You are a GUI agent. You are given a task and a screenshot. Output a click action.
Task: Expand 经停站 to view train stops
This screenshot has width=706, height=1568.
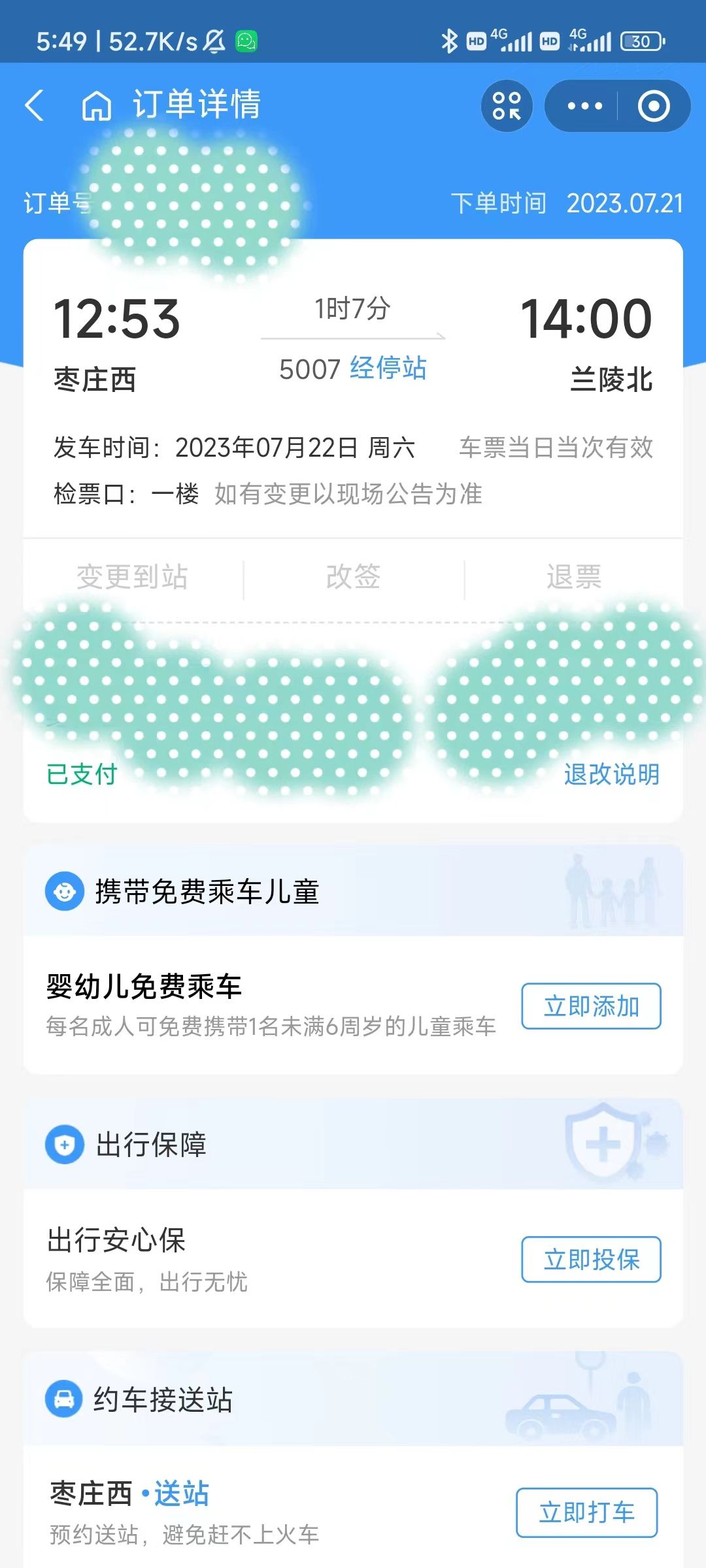(387, 370)
